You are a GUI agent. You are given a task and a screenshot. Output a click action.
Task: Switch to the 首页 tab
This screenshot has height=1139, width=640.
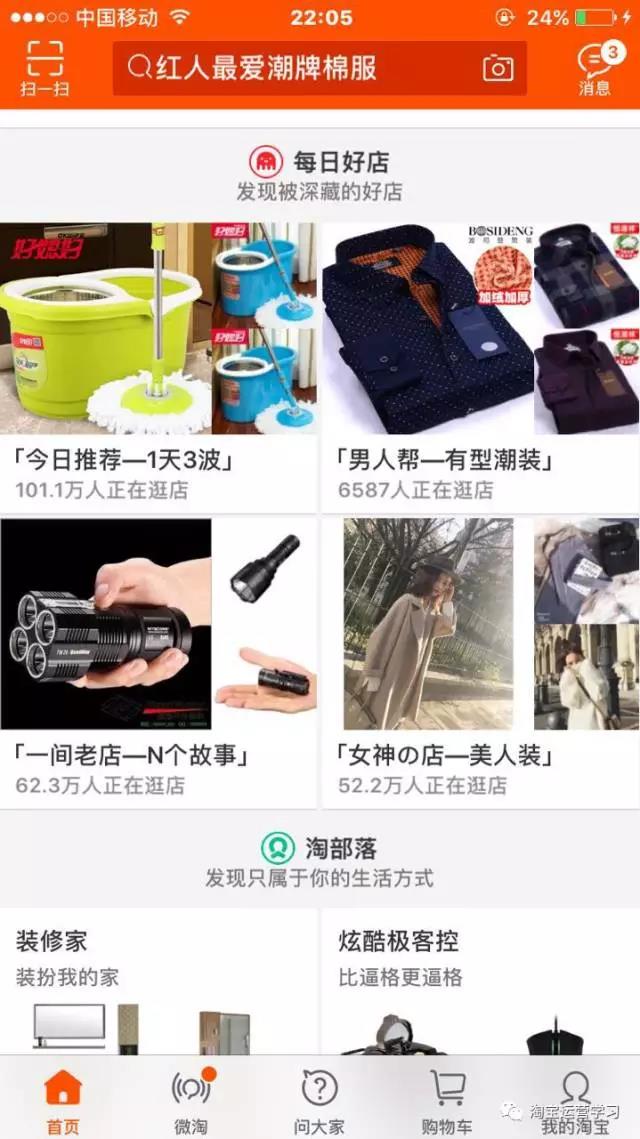click(x=63, y=1100)
